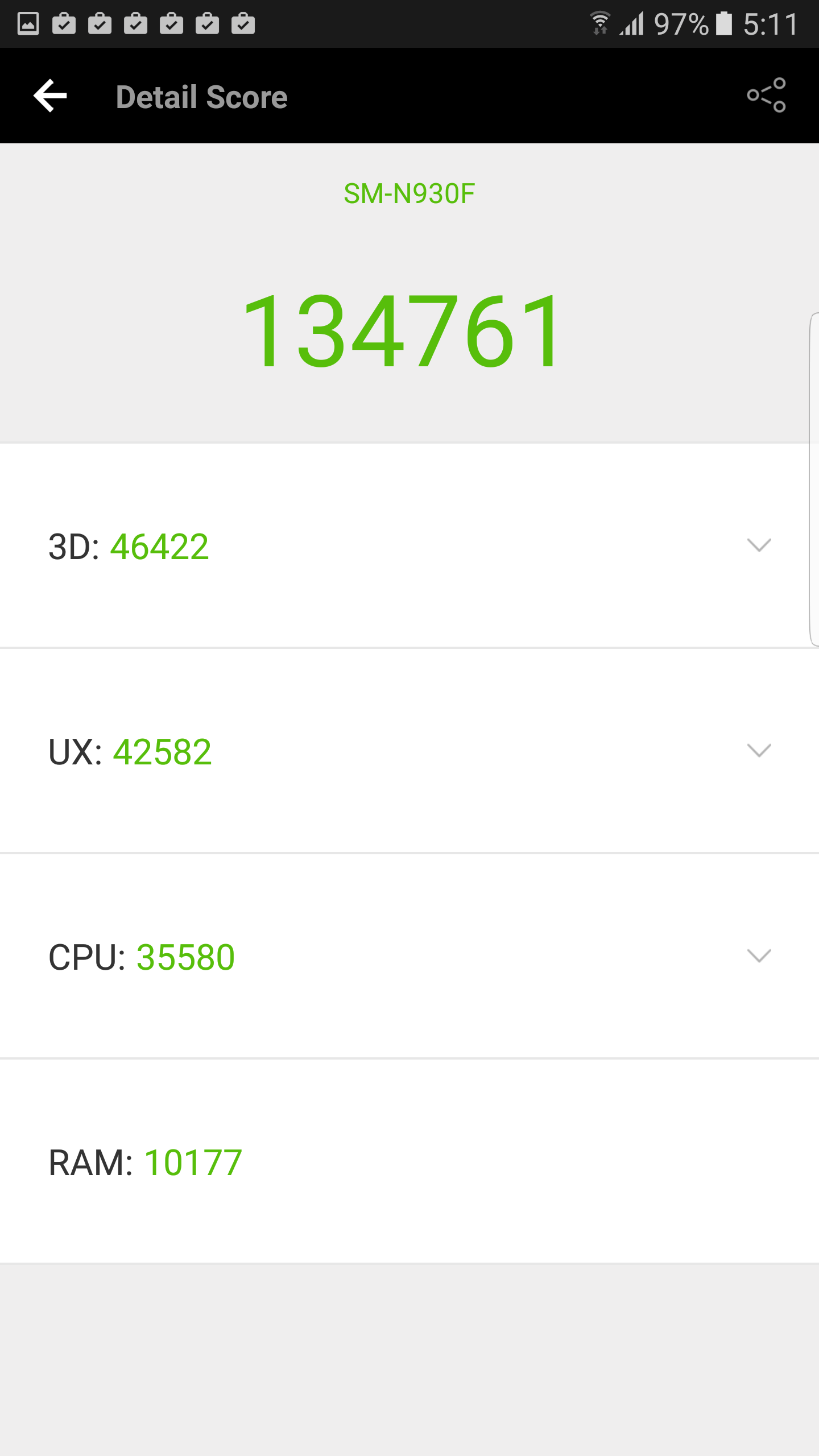
Task: Expand the CPU score section
Action: tap(409, 956)
